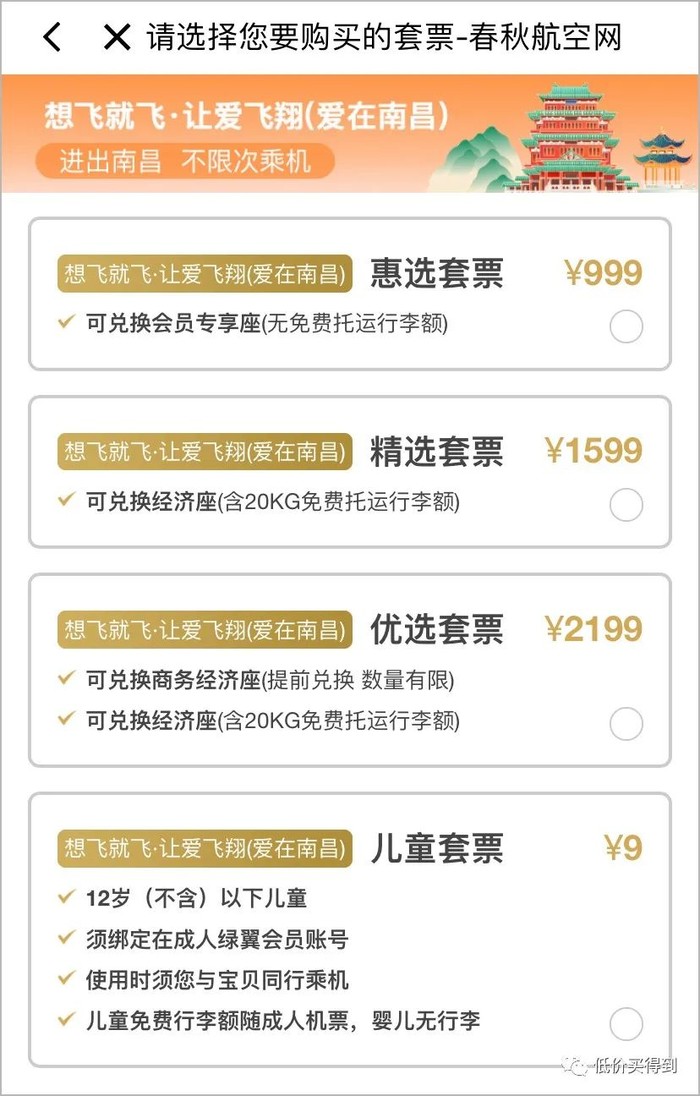Pick the 优选套票 ¥2199 package
This screenshot has width=700, height=1096.
point(626,723)
